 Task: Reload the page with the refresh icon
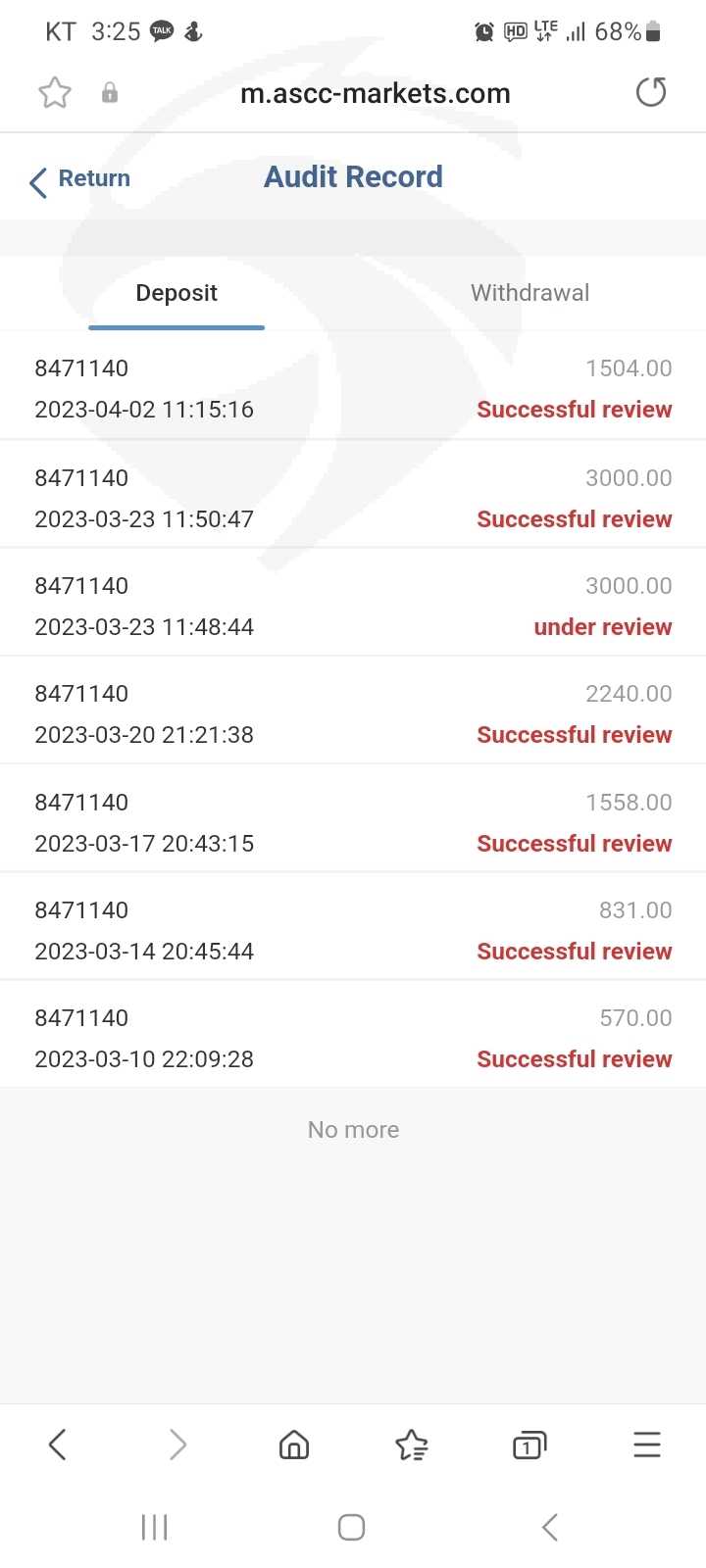click(651, 93)
